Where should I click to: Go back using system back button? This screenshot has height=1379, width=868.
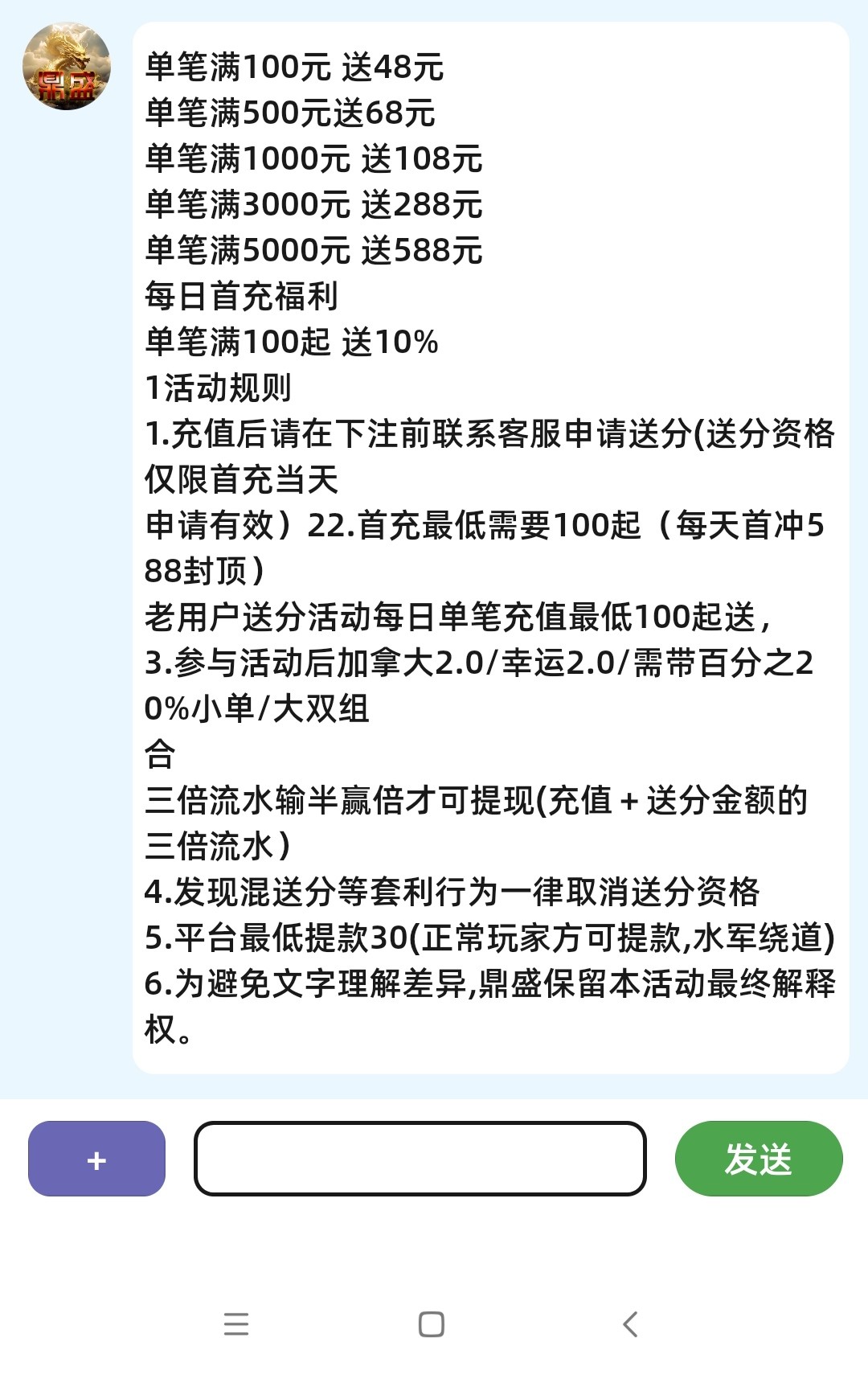pyautogui.click(x=631, y=1324)
